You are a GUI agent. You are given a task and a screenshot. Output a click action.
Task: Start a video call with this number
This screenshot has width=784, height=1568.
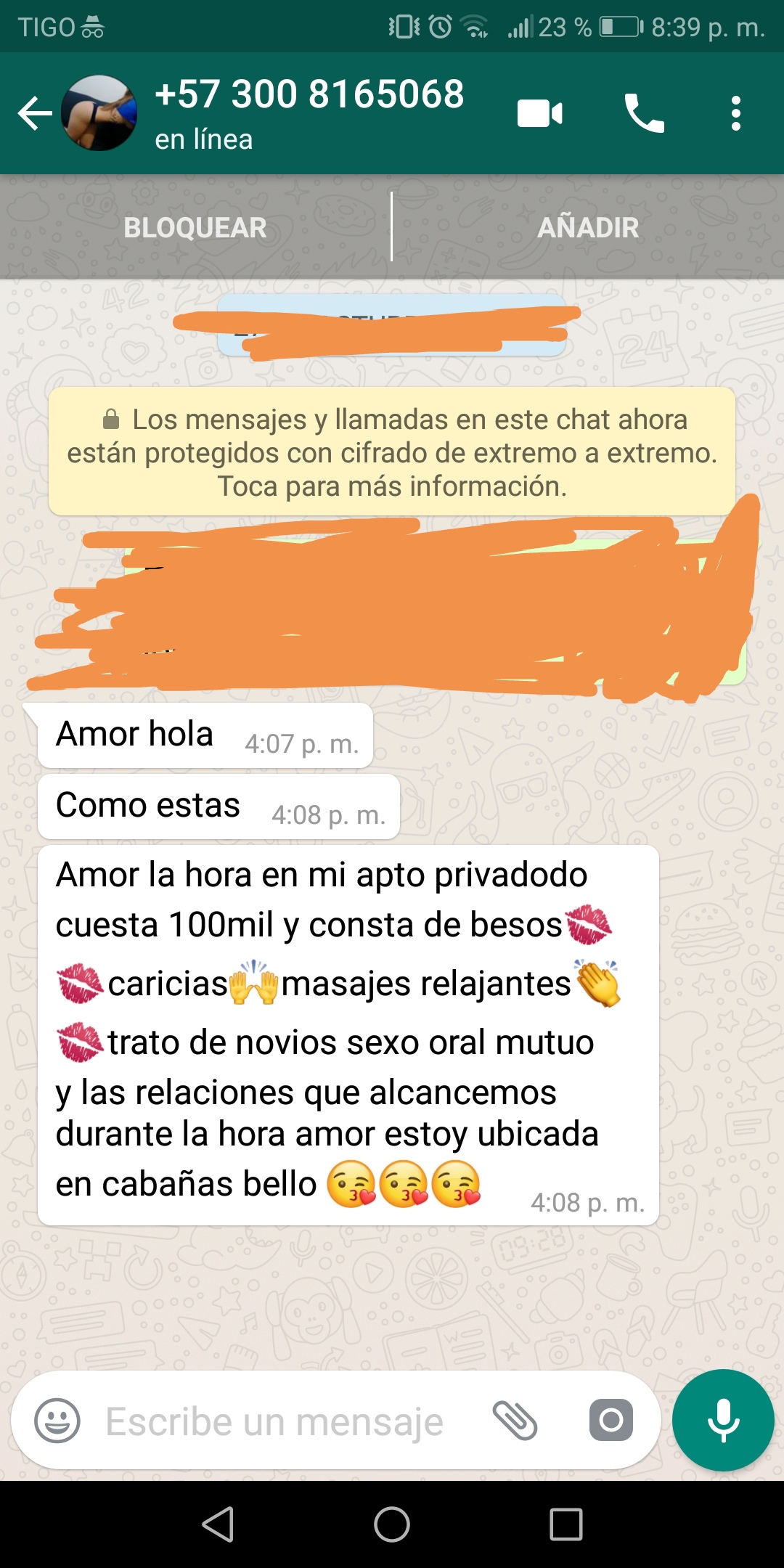(539, 114)
